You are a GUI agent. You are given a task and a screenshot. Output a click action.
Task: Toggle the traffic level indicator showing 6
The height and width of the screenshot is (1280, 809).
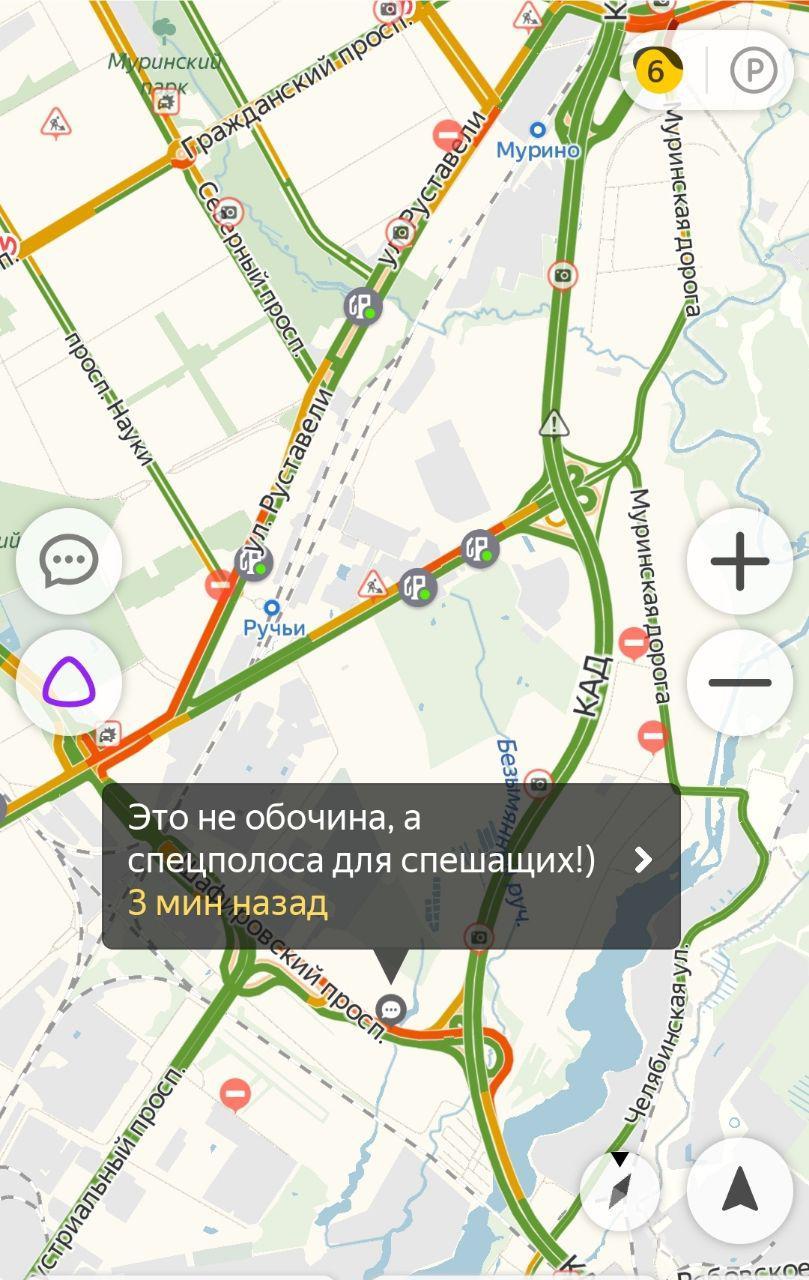click(657, 71)
